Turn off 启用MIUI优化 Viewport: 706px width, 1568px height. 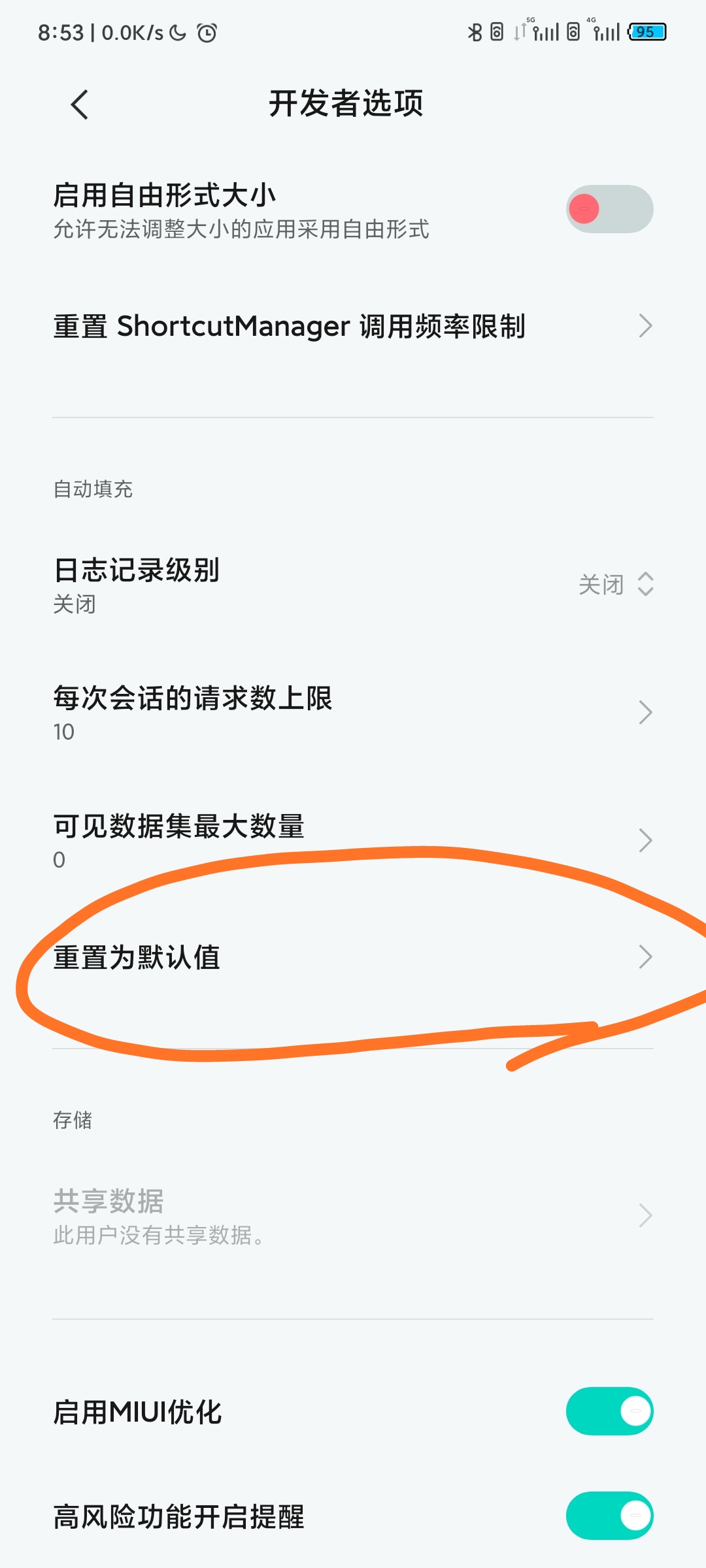pyautogui.click(x=609, y=1411)
